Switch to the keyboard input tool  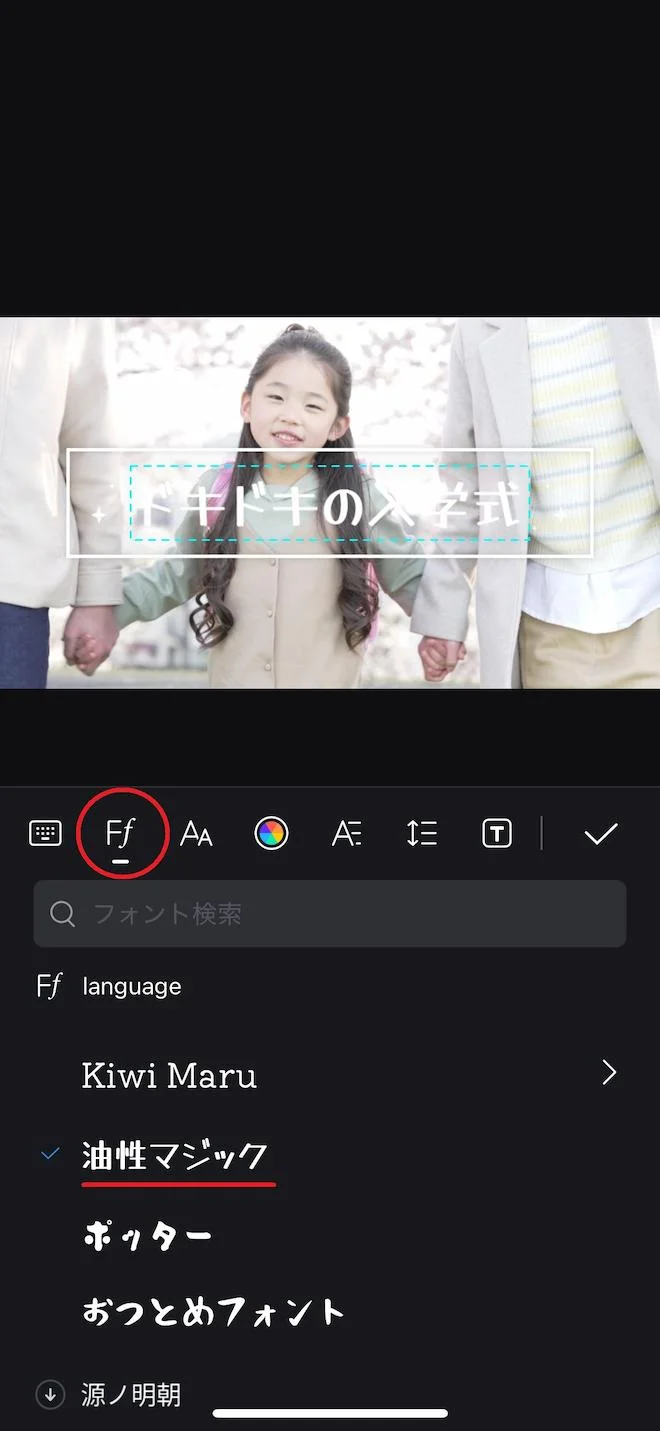[45, 833]
